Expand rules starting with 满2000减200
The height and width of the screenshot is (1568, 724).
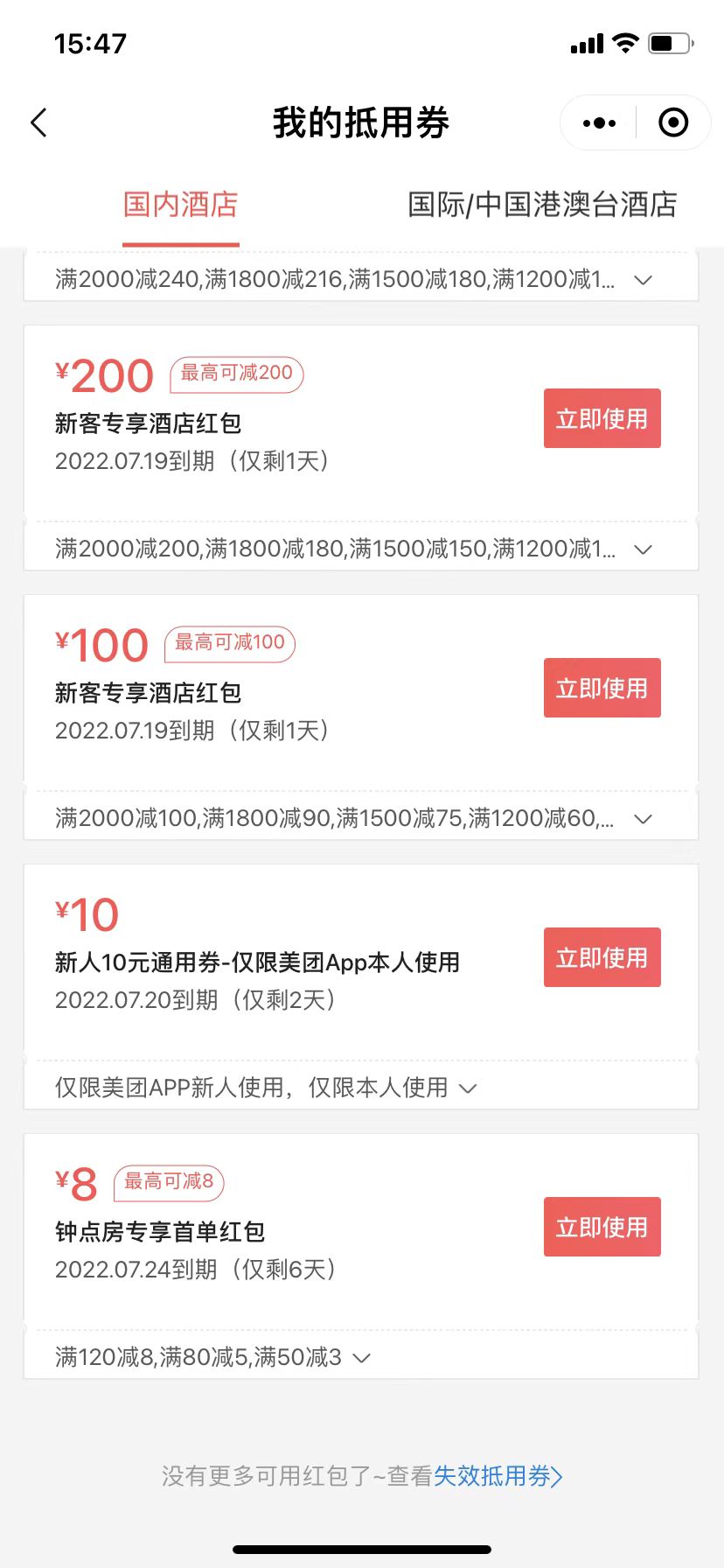643,549
